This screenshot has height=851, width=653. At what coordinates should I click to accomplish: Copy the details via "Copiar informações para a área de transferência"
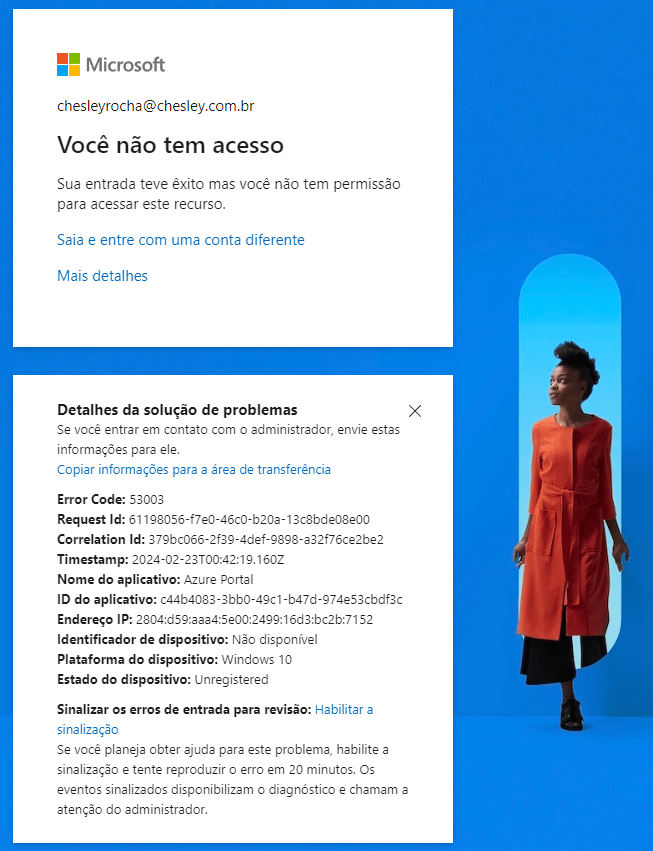tap(193, 469)
